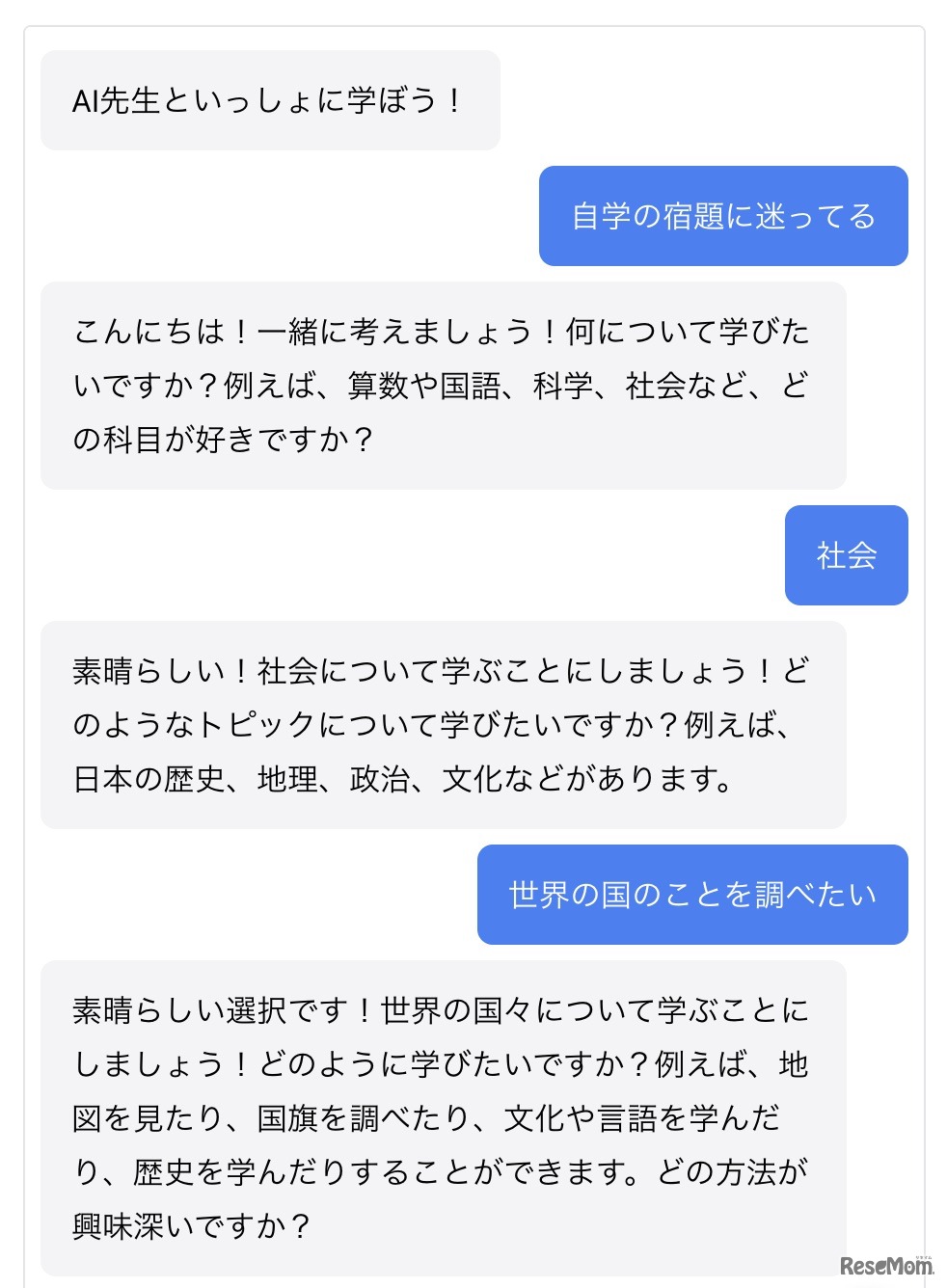The width and height of the screenshot is (947, 1288).
Task: Select the user message 自学の宿題に迷ってる
Action: [723, 215]
